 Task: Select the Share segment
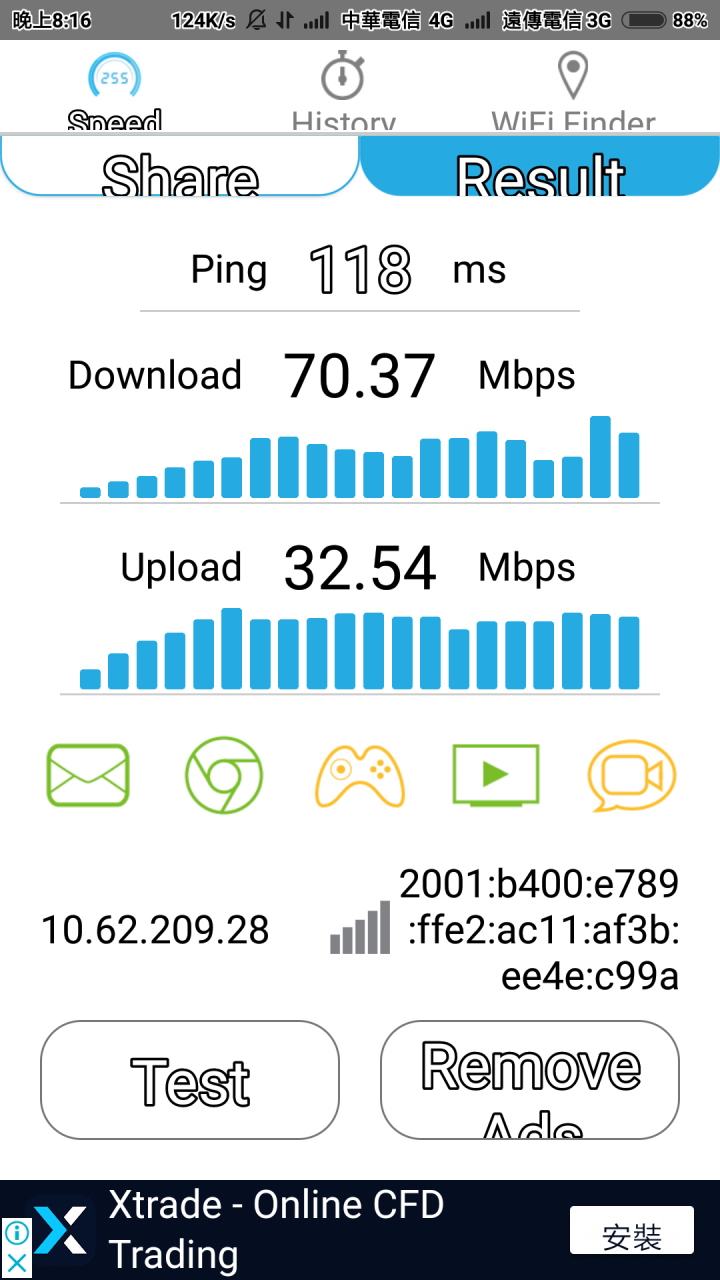[x=180, y=166]
